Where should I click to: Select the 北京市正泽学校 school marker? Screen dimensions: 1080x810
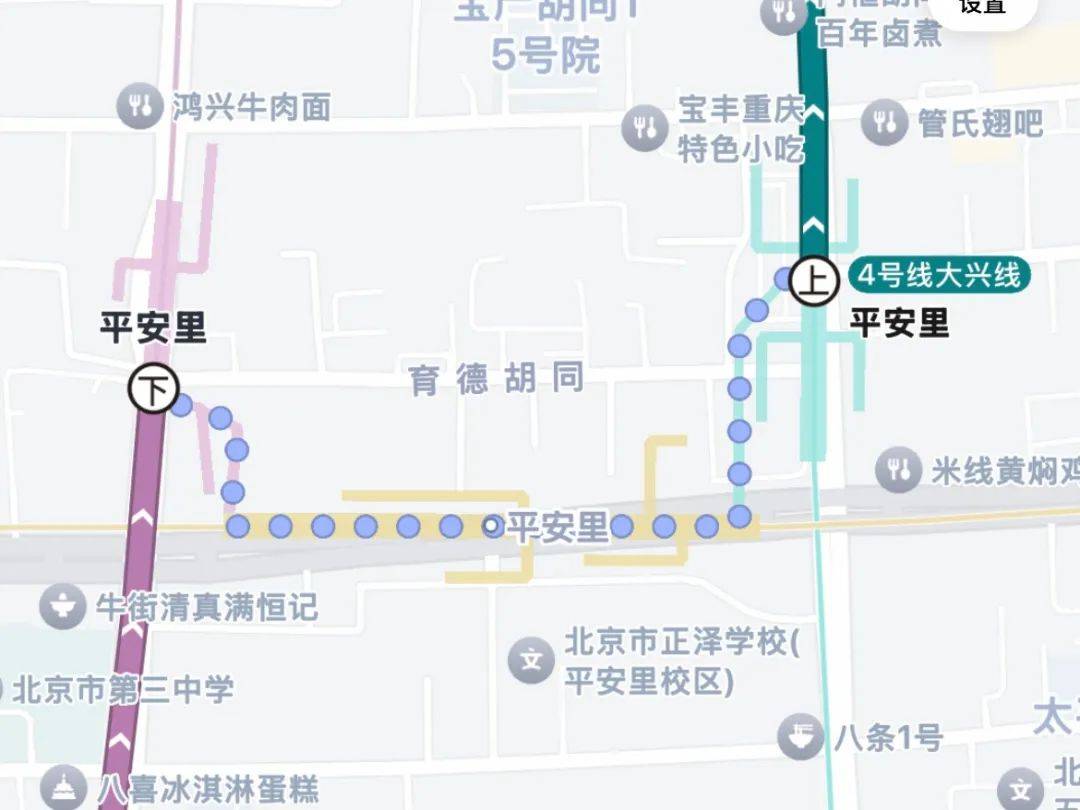point(531,660)
